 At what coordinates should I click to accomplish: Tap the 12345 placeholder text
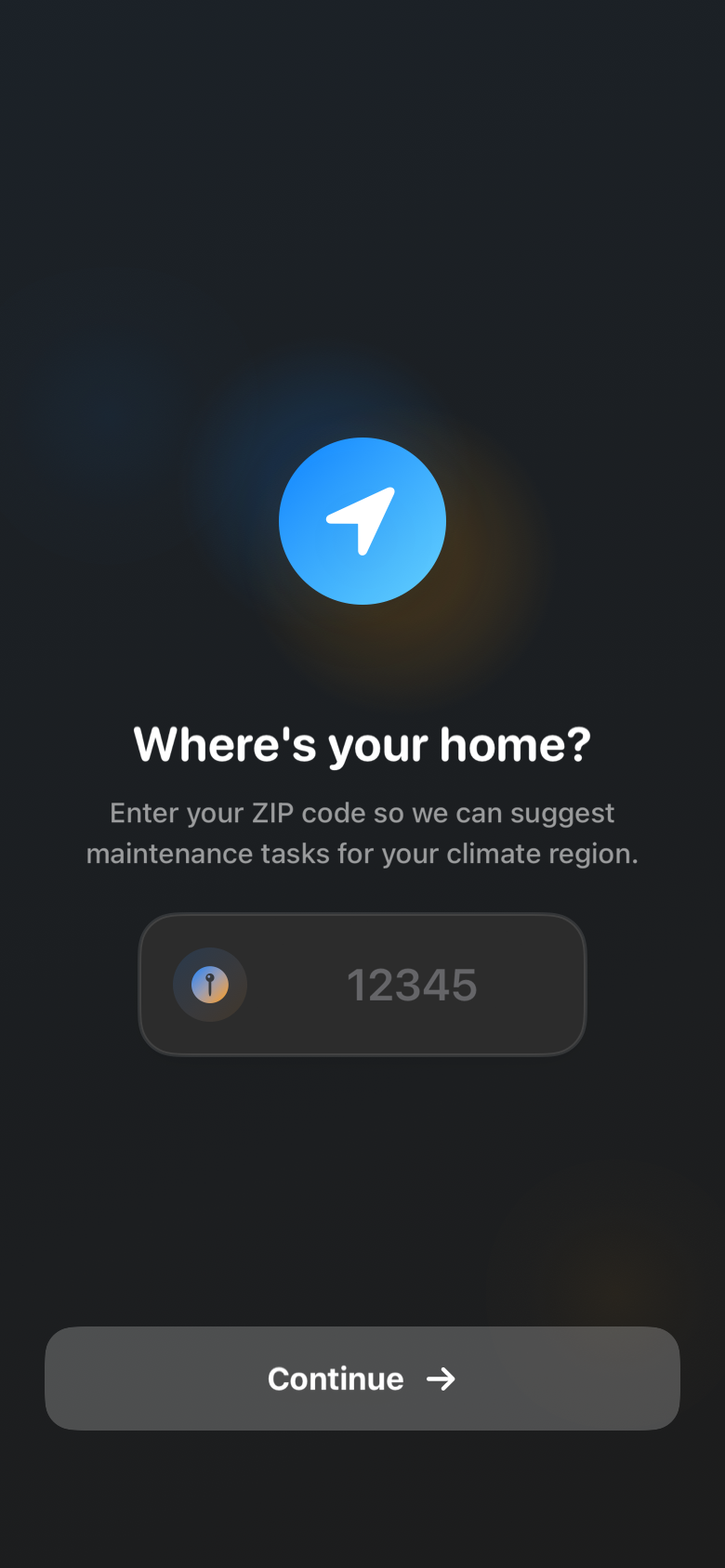point(412,984)
